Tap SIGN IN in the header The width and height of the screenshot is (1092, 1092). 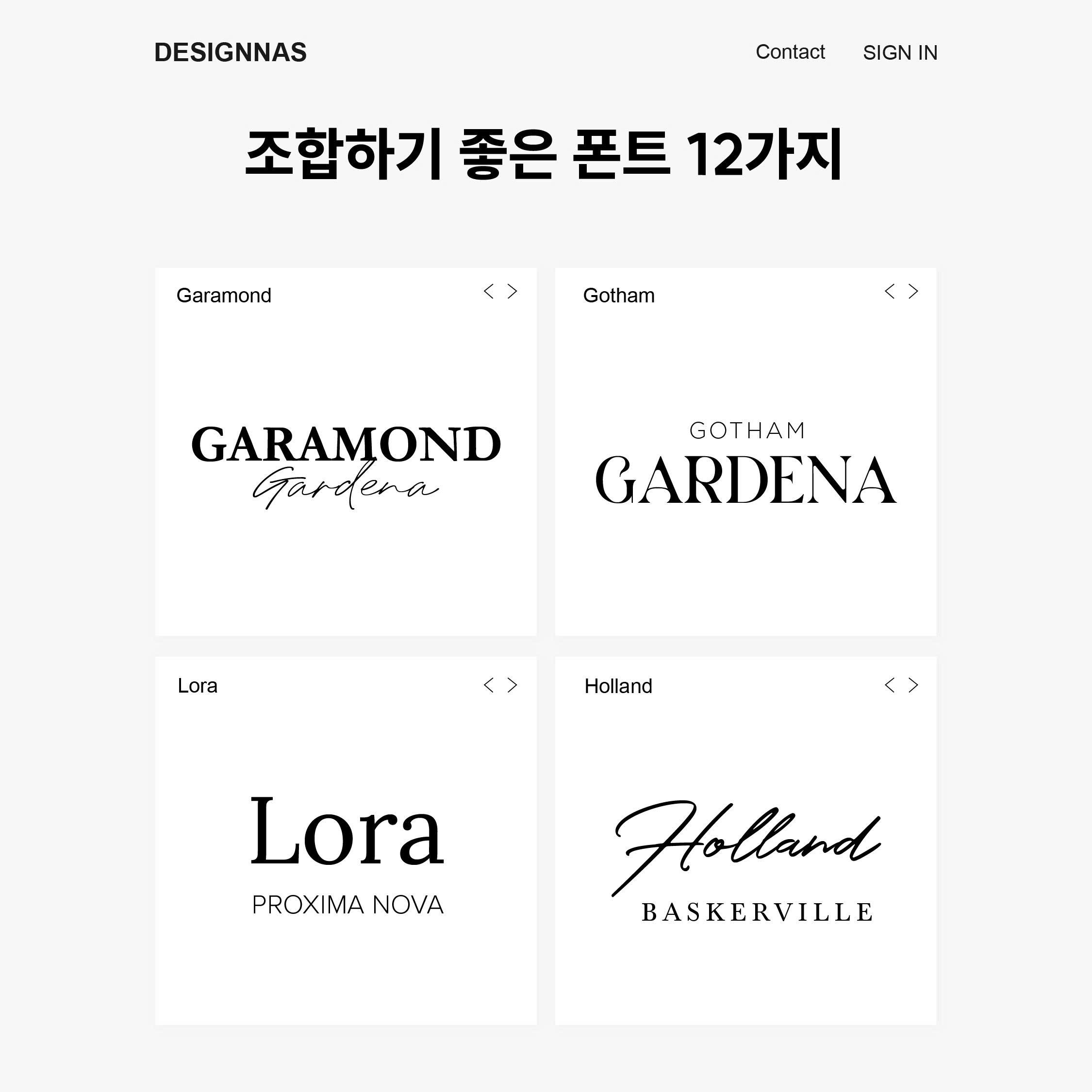899,52
